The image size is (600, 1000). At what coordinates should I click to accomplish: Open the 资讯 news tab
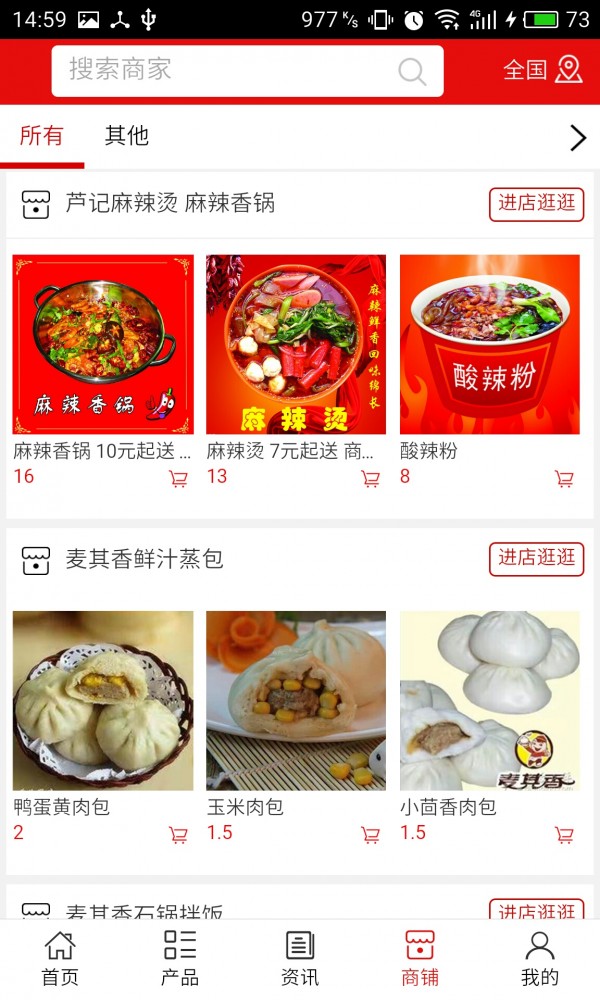click(x=300, y=959)
